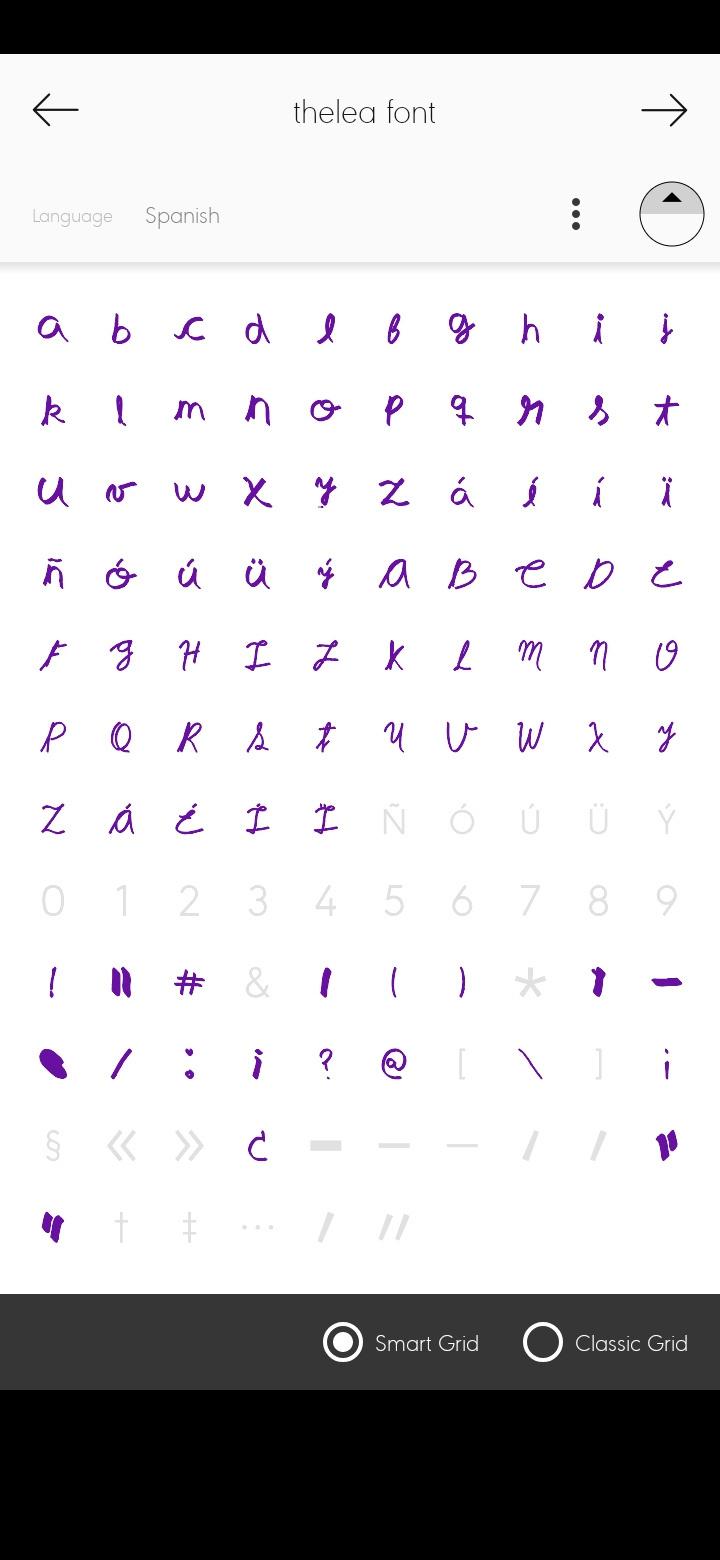
Task: Open the uppercase letter B glyph
Action: (x=461, y=574)
